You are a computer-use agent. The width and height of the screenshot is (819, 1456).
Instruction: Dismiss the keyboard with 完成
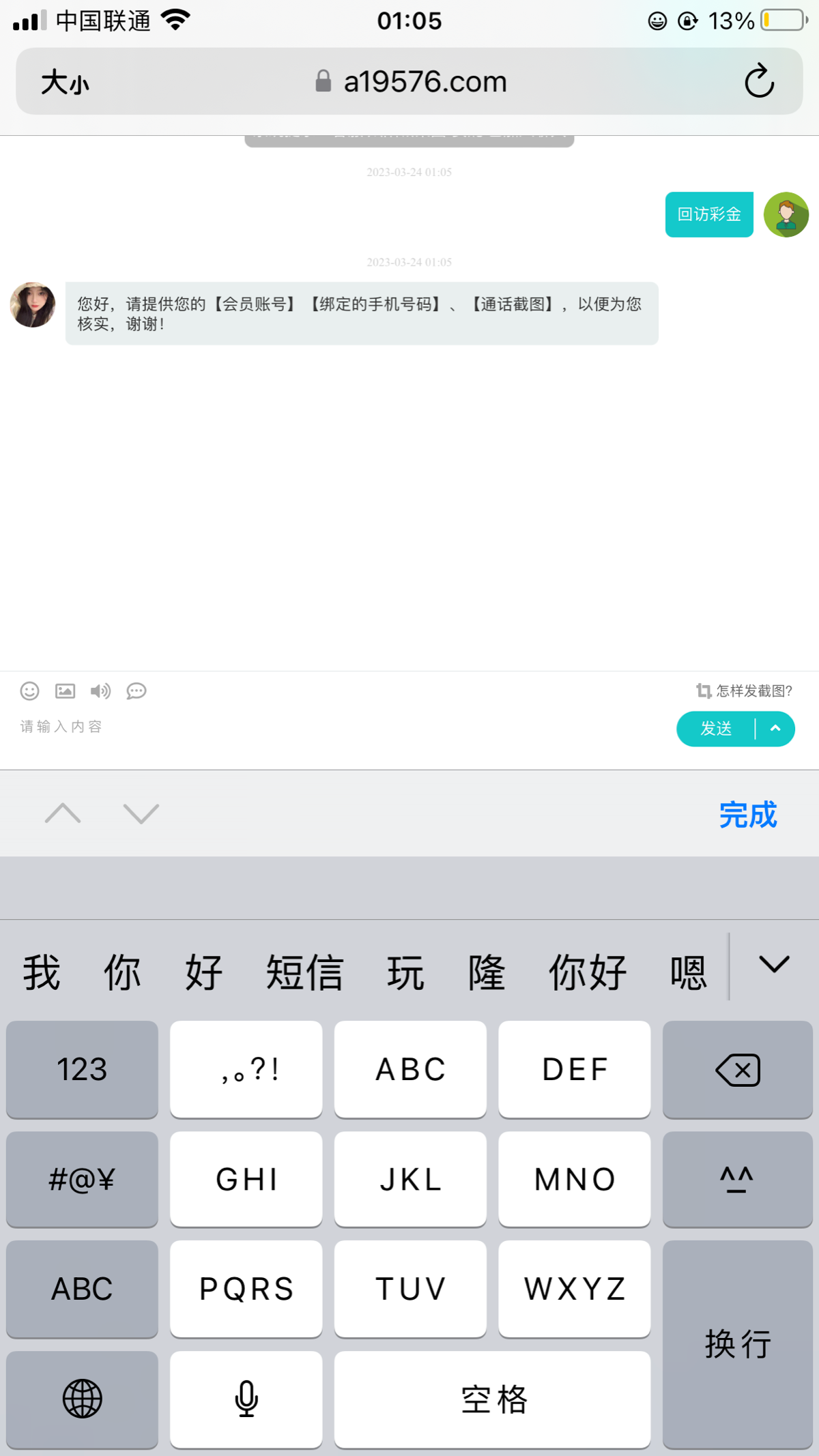click(x=747, y=815)
